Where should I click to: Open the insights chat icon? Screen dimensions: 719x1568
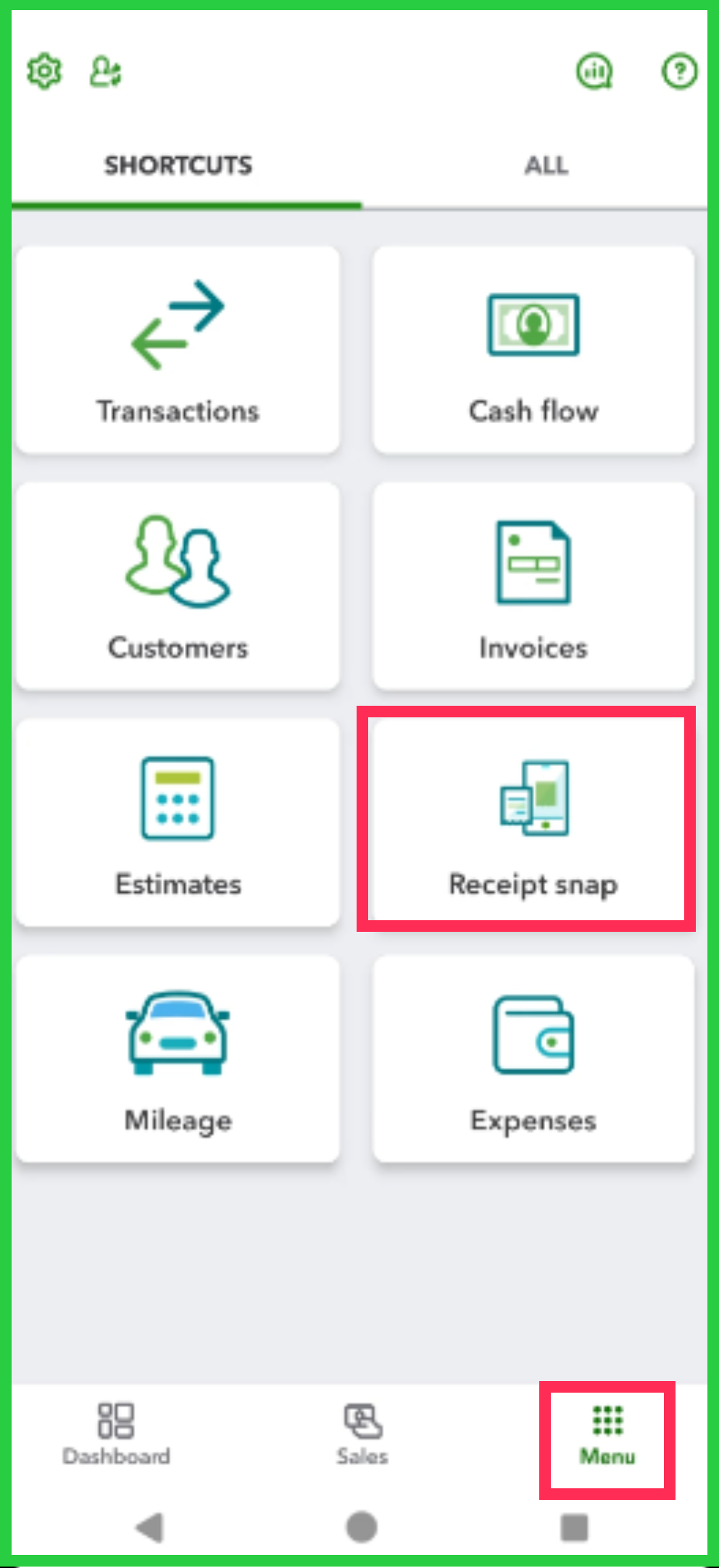tap(595, 72)
